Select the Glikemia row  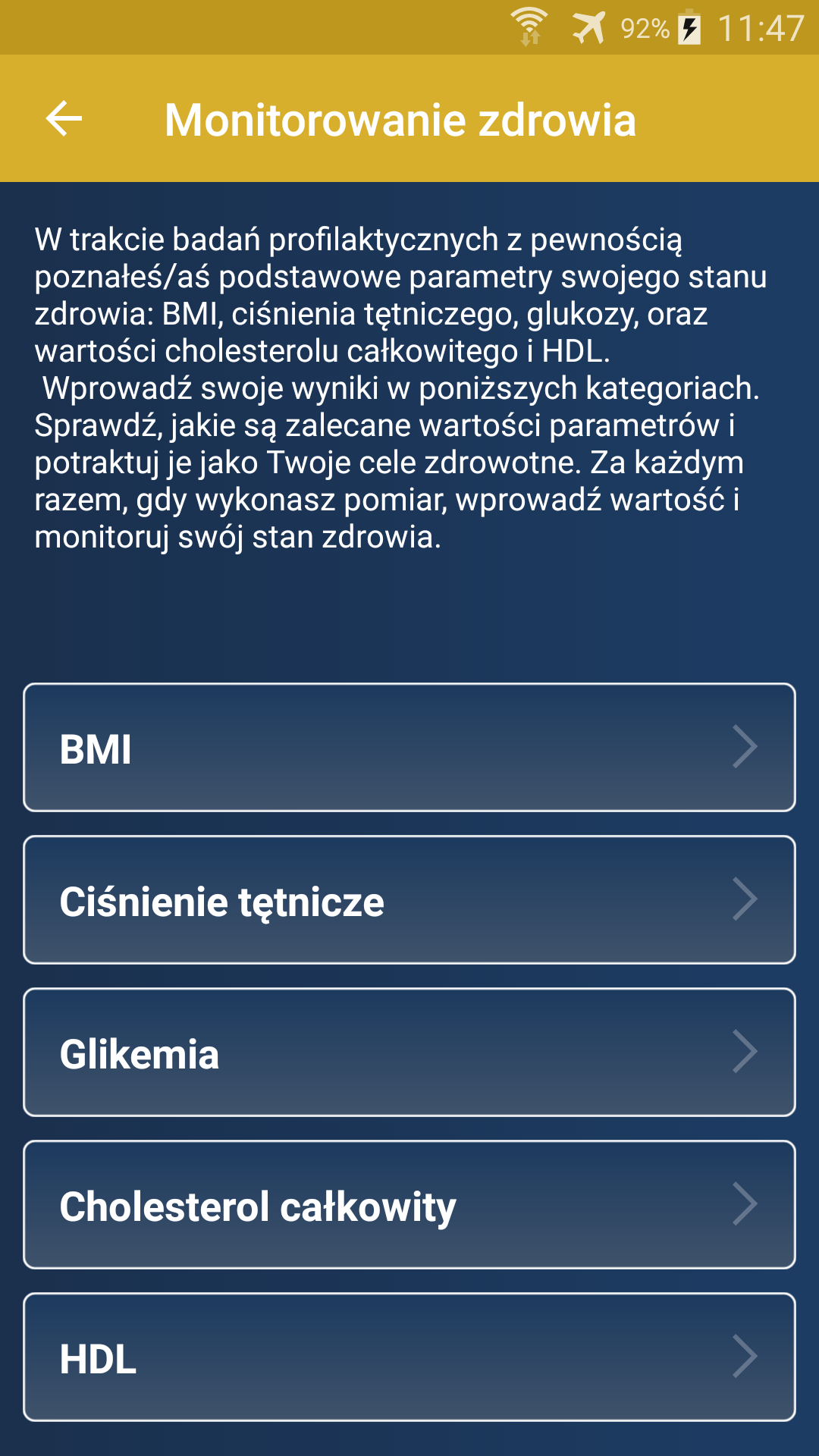tap(409, 1053)
